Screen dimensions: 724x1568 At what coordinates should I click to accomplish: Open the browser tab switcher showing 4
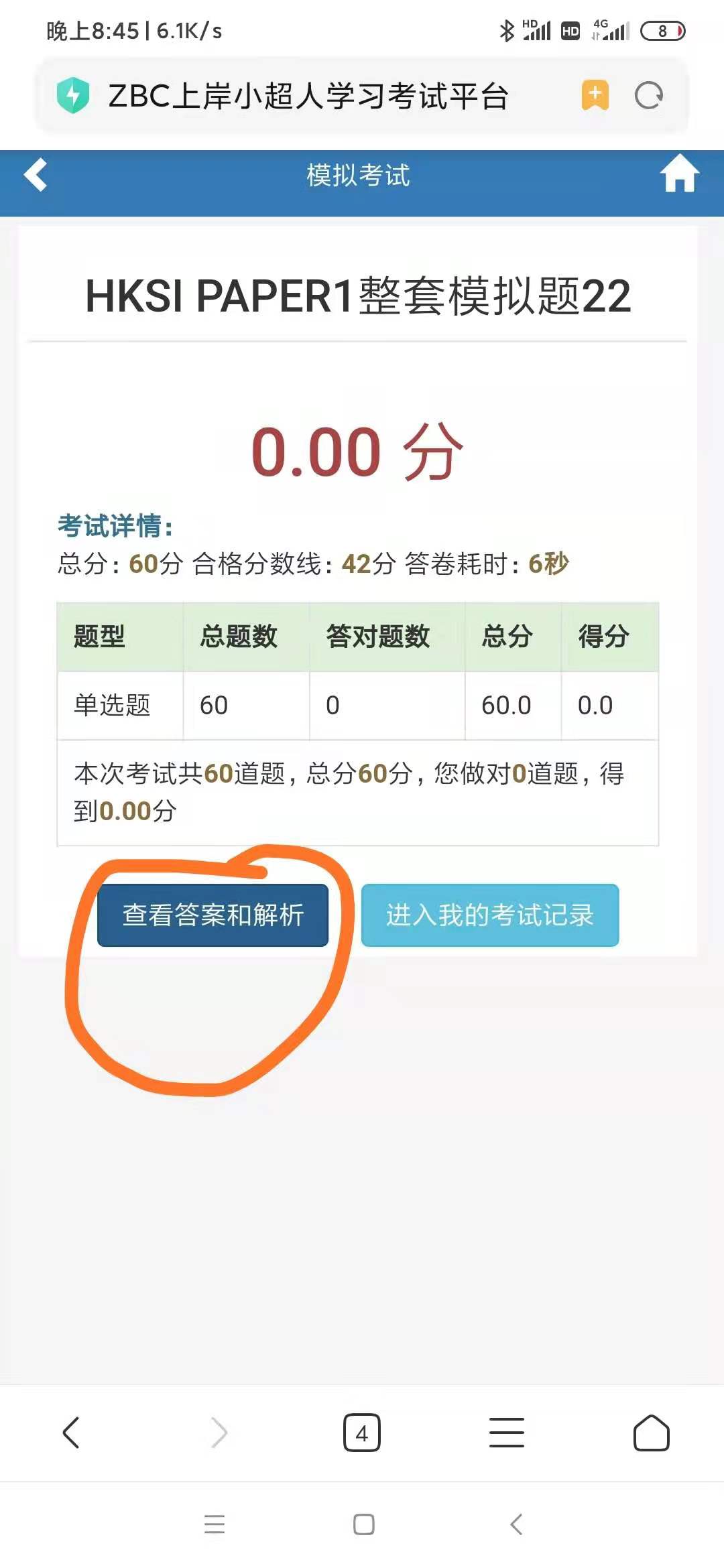(x=361, y=1433)
